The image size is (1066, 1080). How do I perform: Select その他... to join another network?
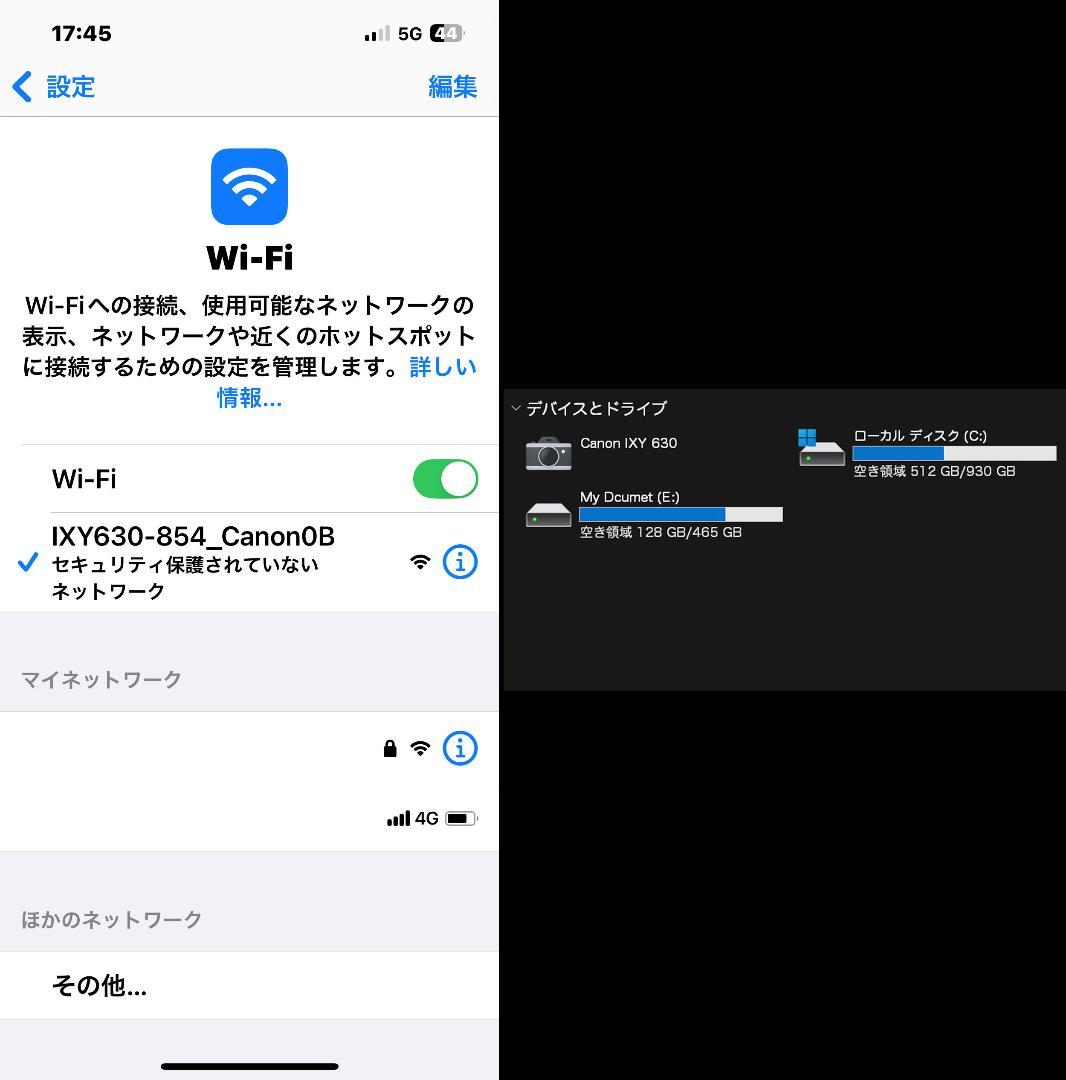tap(97, 985)
